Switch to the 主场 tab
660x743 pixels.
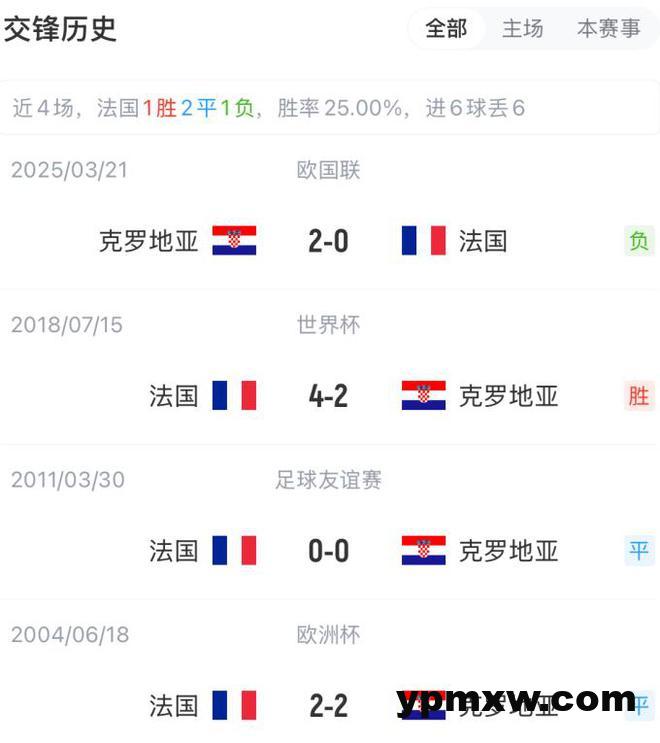pyautogui.click(x=522, y=29)
